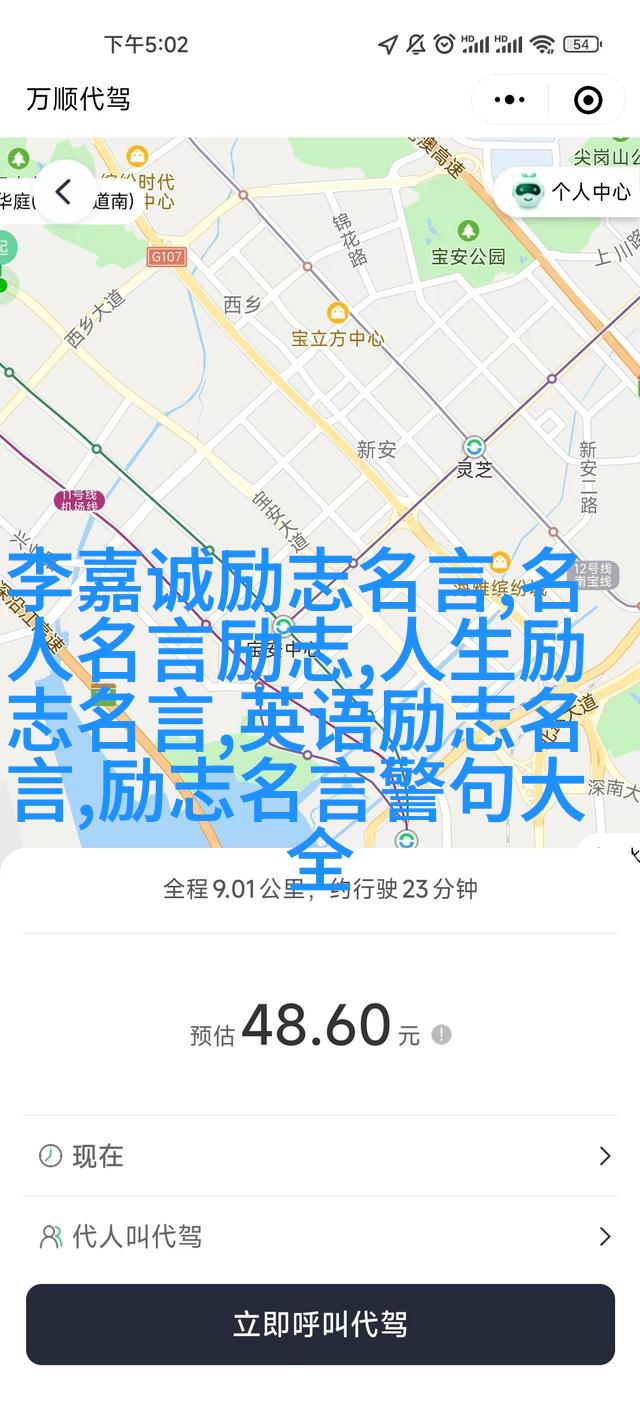640x1422 pixels.
Task: Open 代人叫代驾 option
Action: coord(320,1237)
